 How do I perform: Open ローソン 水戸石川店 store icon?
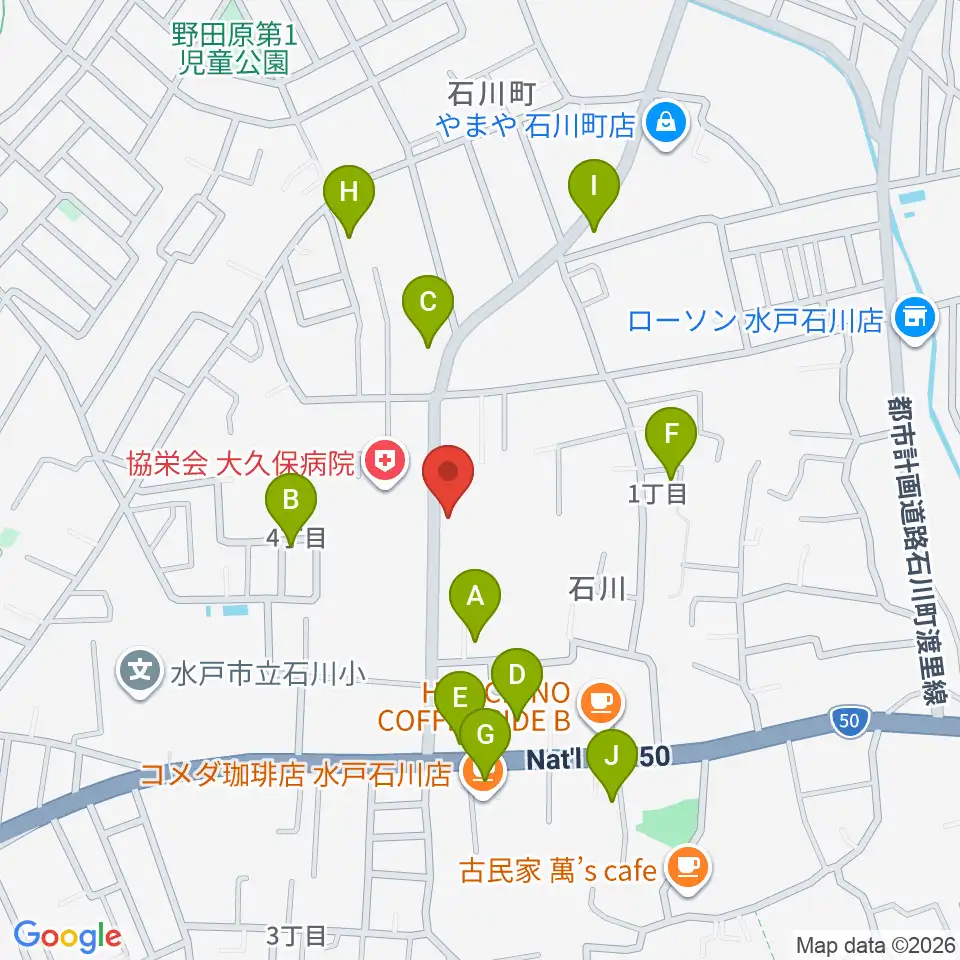[x=916, y=320]
